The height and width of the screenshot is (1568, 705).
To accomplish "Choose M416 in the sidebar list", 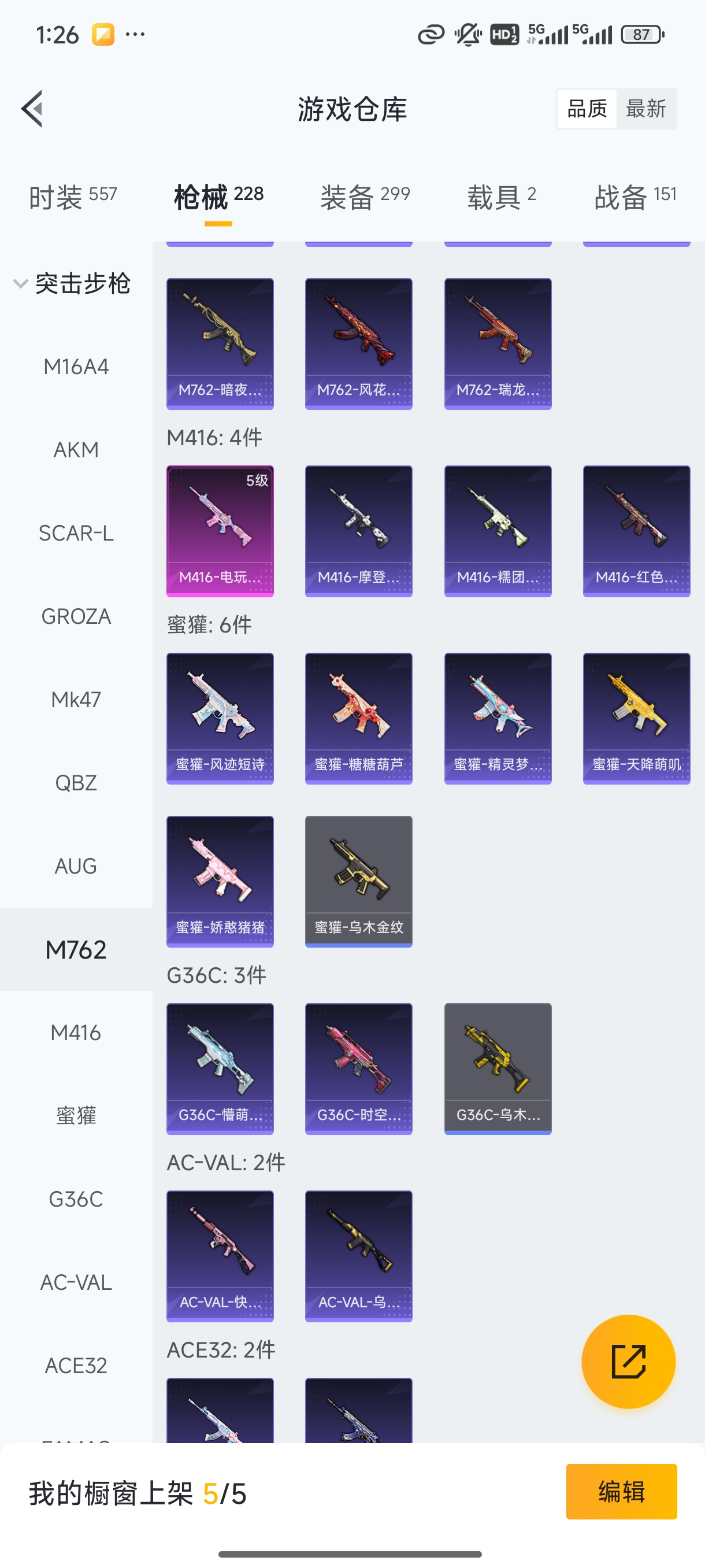I will [76, 1033].
